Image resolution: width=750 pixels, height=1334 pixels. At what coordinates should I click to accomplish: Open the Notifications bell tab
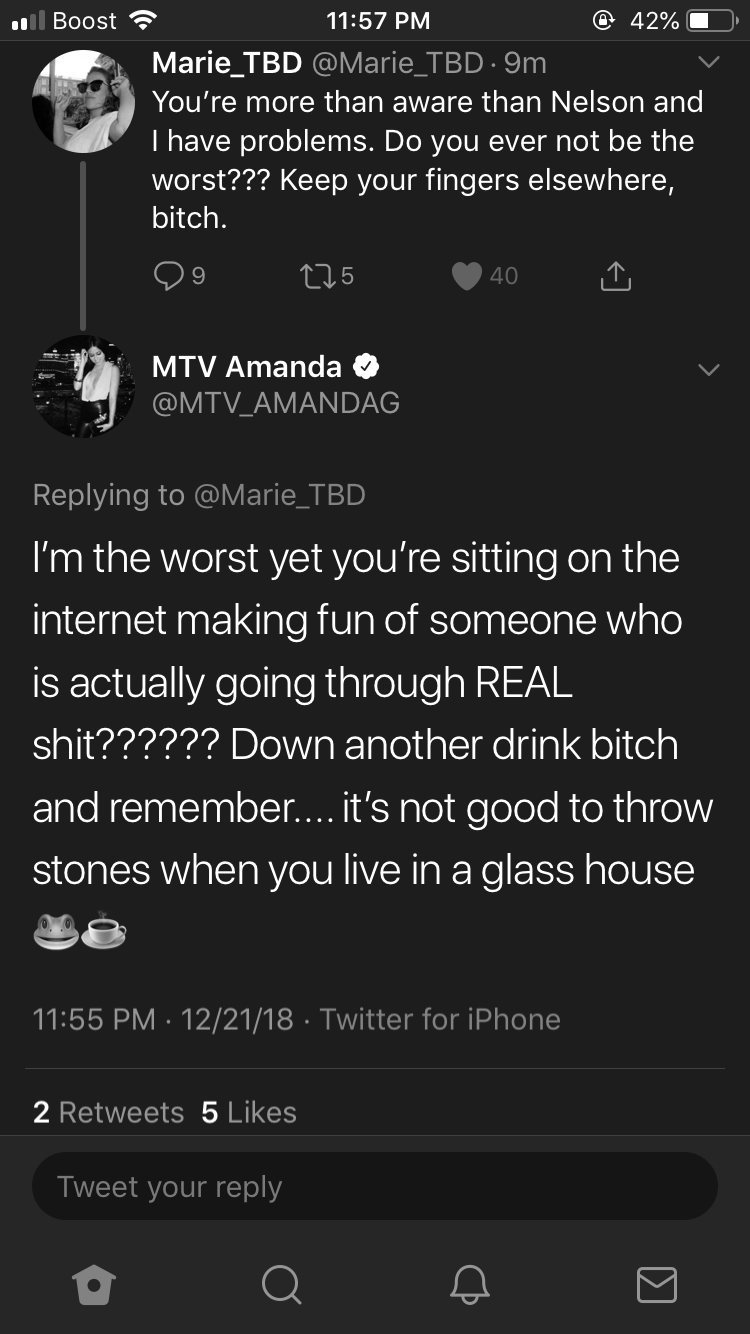(469, 1284)
